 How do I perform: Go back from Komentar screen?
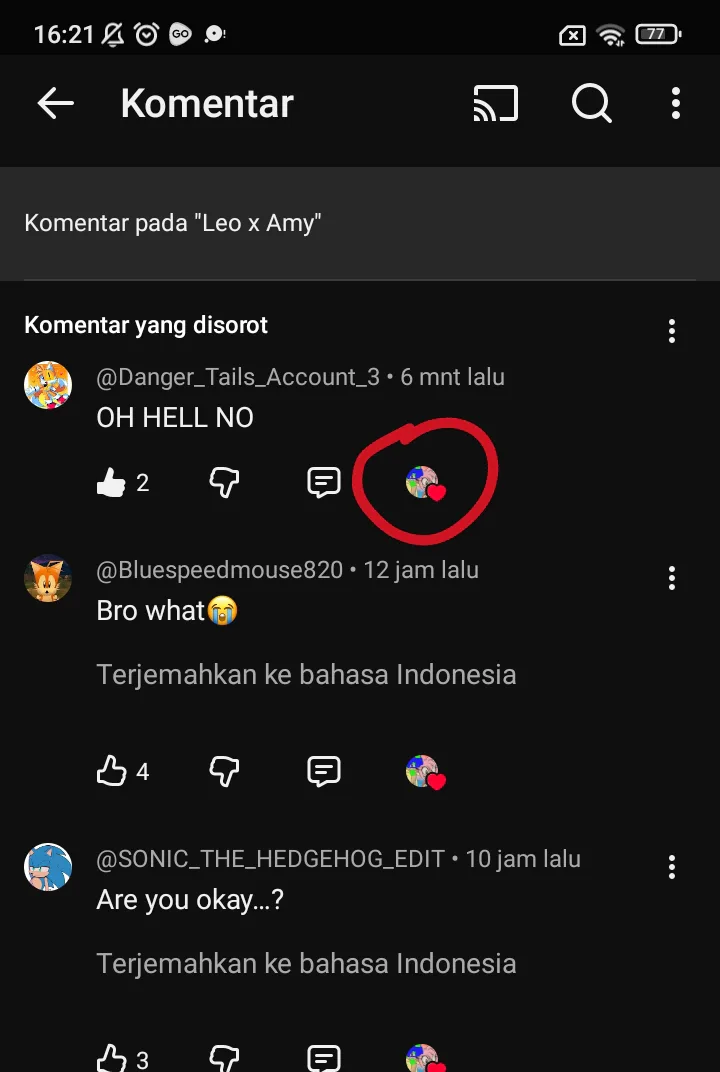coord(56,103)
